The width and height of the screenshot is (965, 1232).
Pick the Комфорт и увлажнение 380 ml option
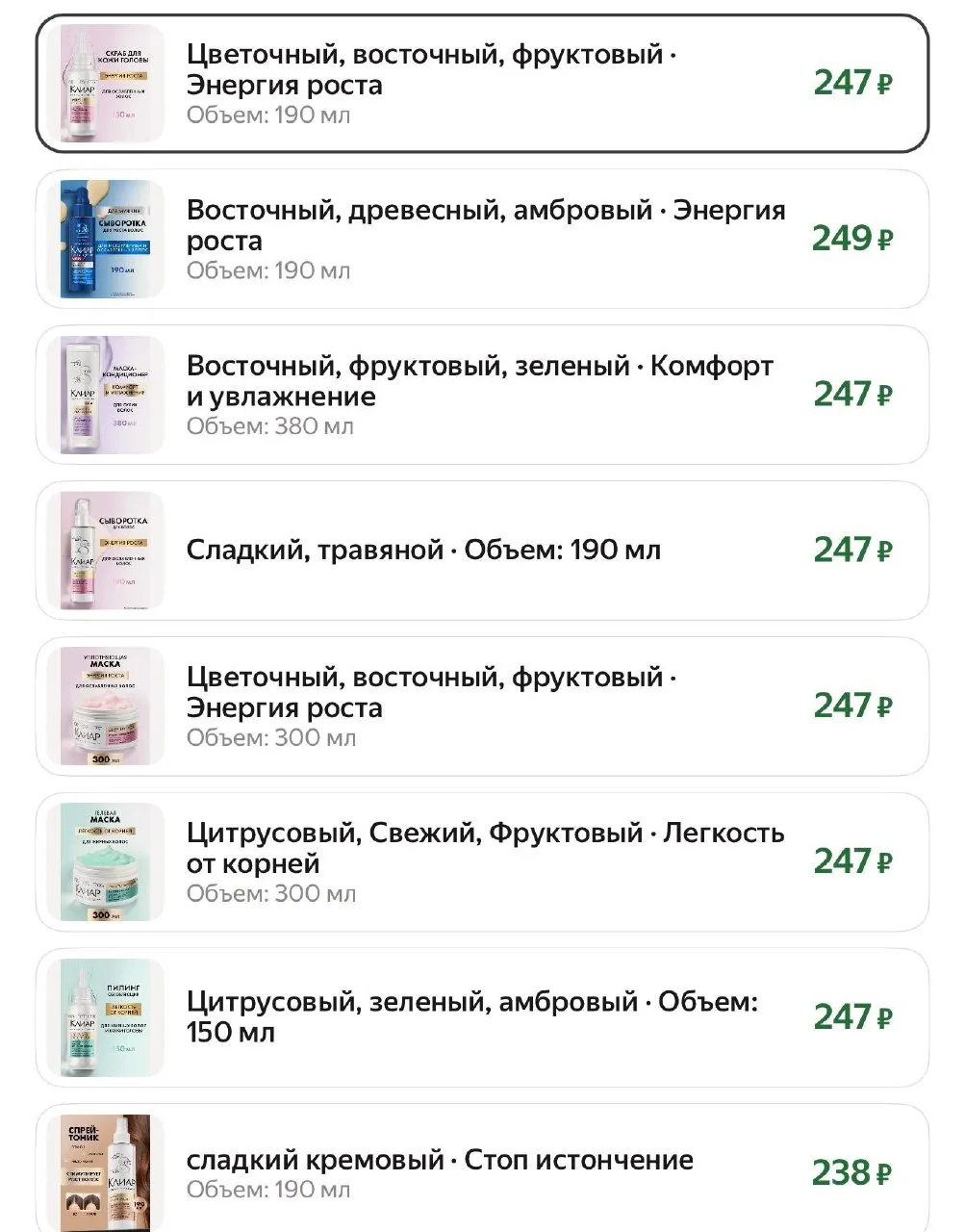[482, 396]
